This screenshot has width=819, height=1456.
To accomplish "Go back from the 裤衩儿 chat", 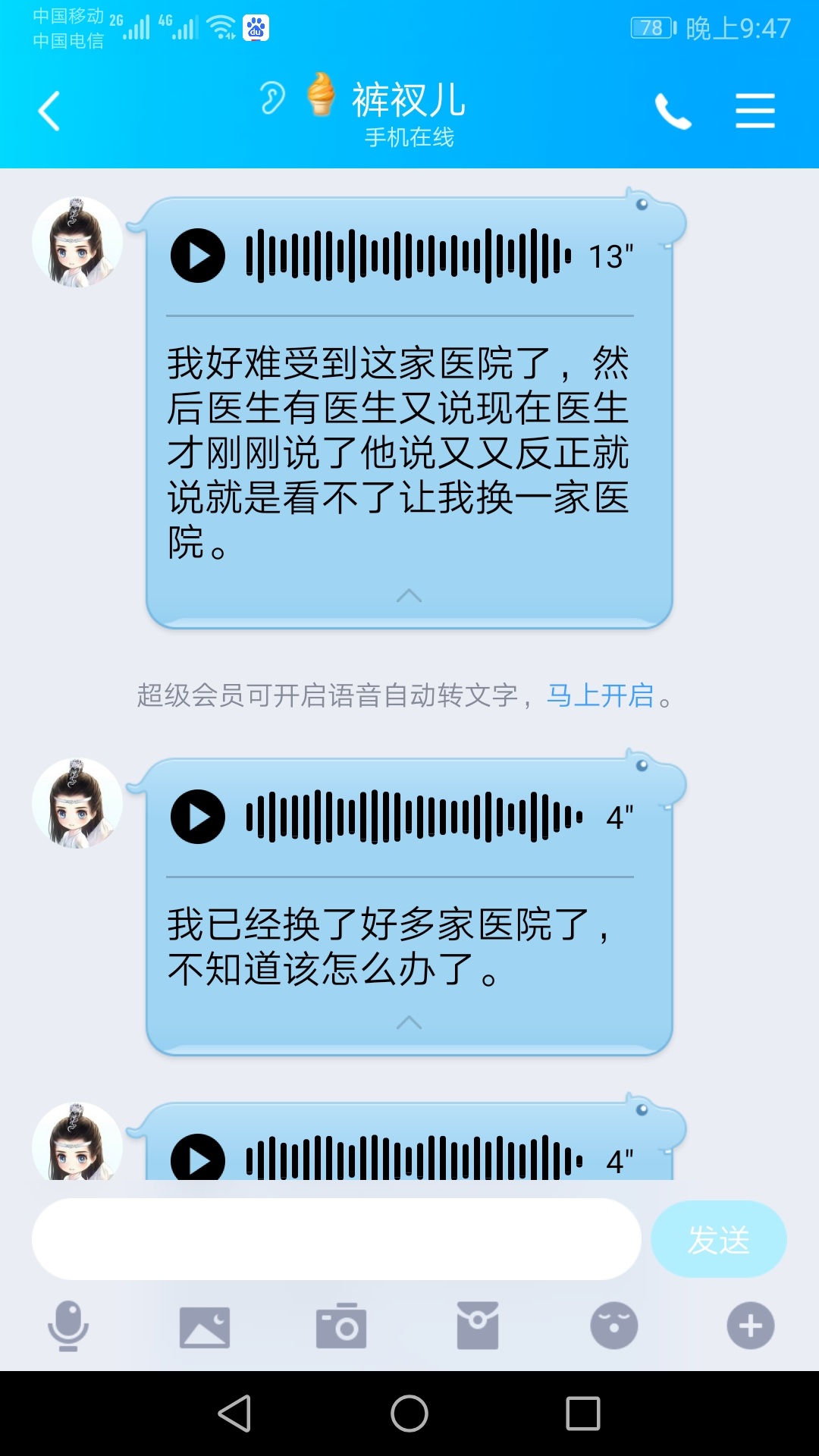I will (49, 111).
